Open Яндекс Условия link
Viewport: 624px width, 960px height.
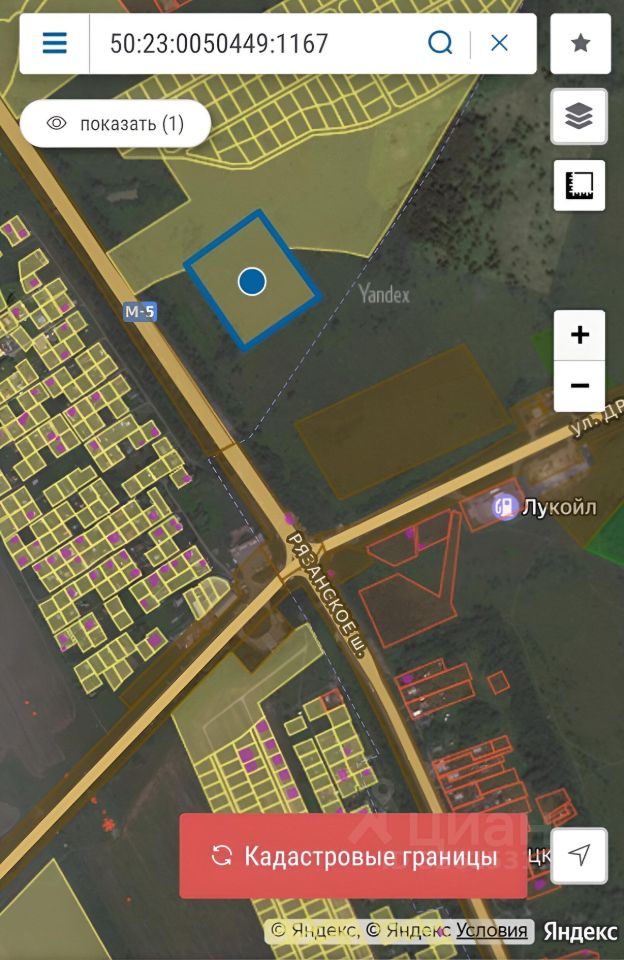coord(491,931)
